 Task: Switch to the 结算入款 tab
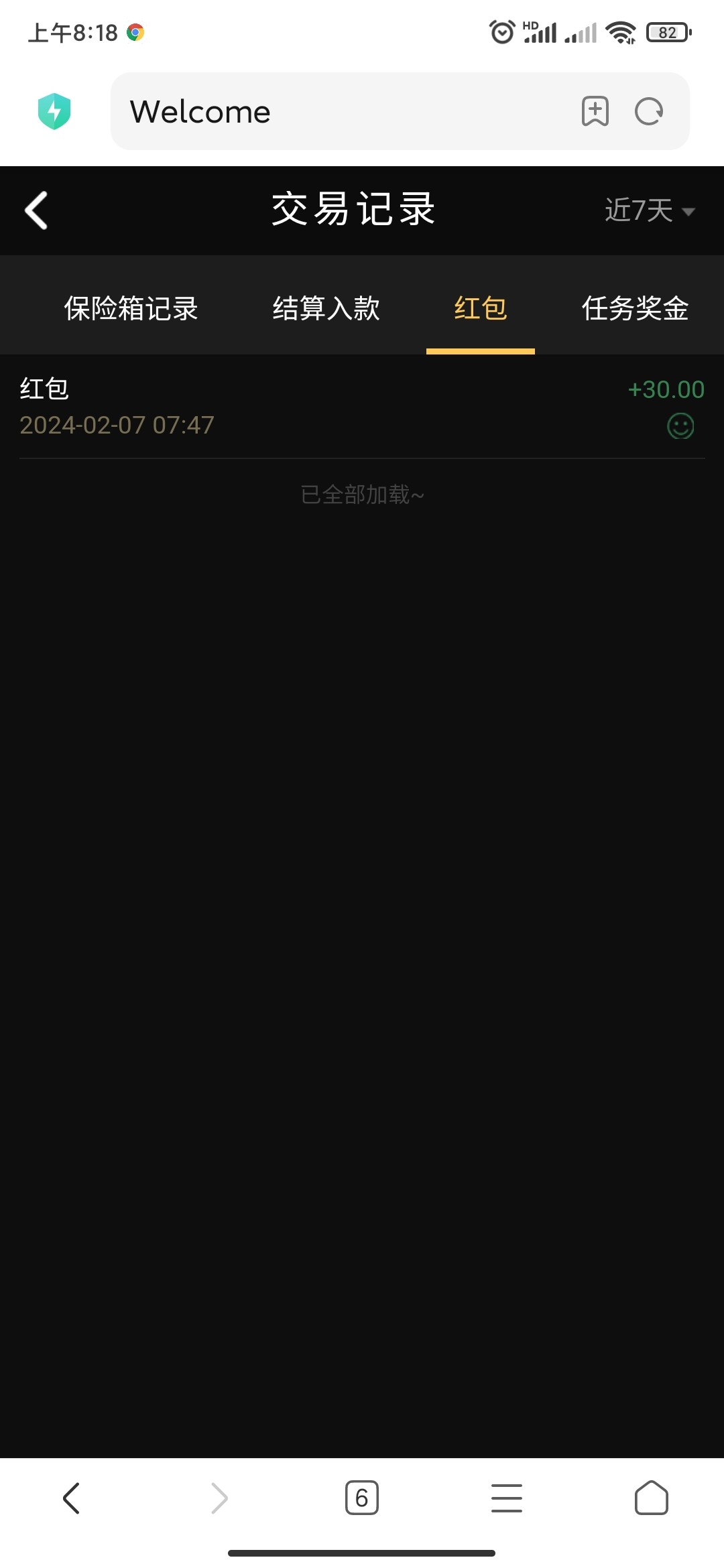(x=326, y=308)
